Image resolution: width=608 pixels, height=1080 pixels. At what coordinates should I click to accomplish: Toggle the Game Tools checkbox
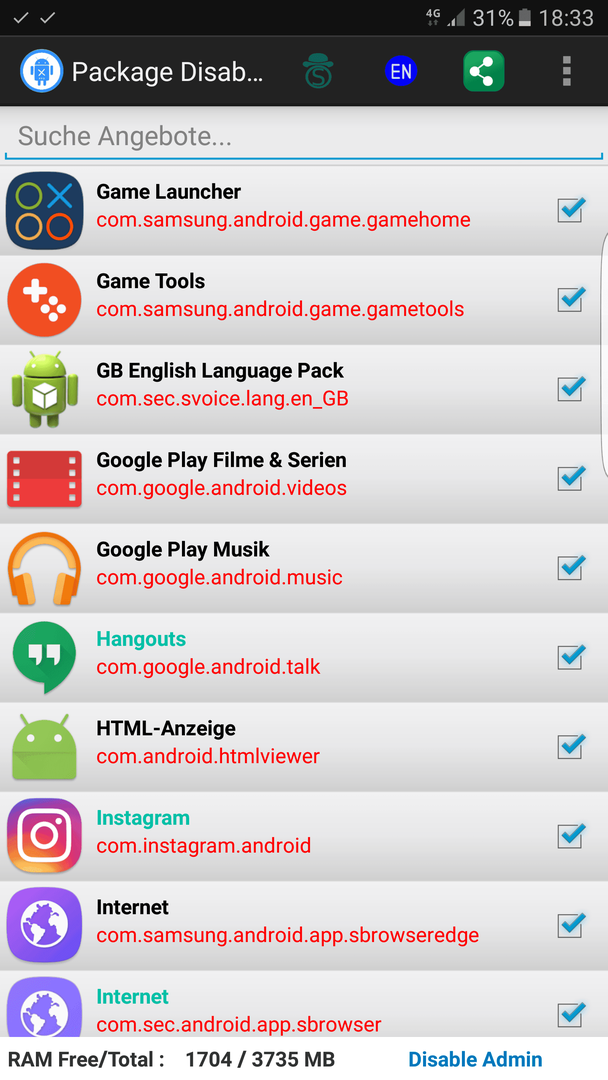(x=571, y=299)
